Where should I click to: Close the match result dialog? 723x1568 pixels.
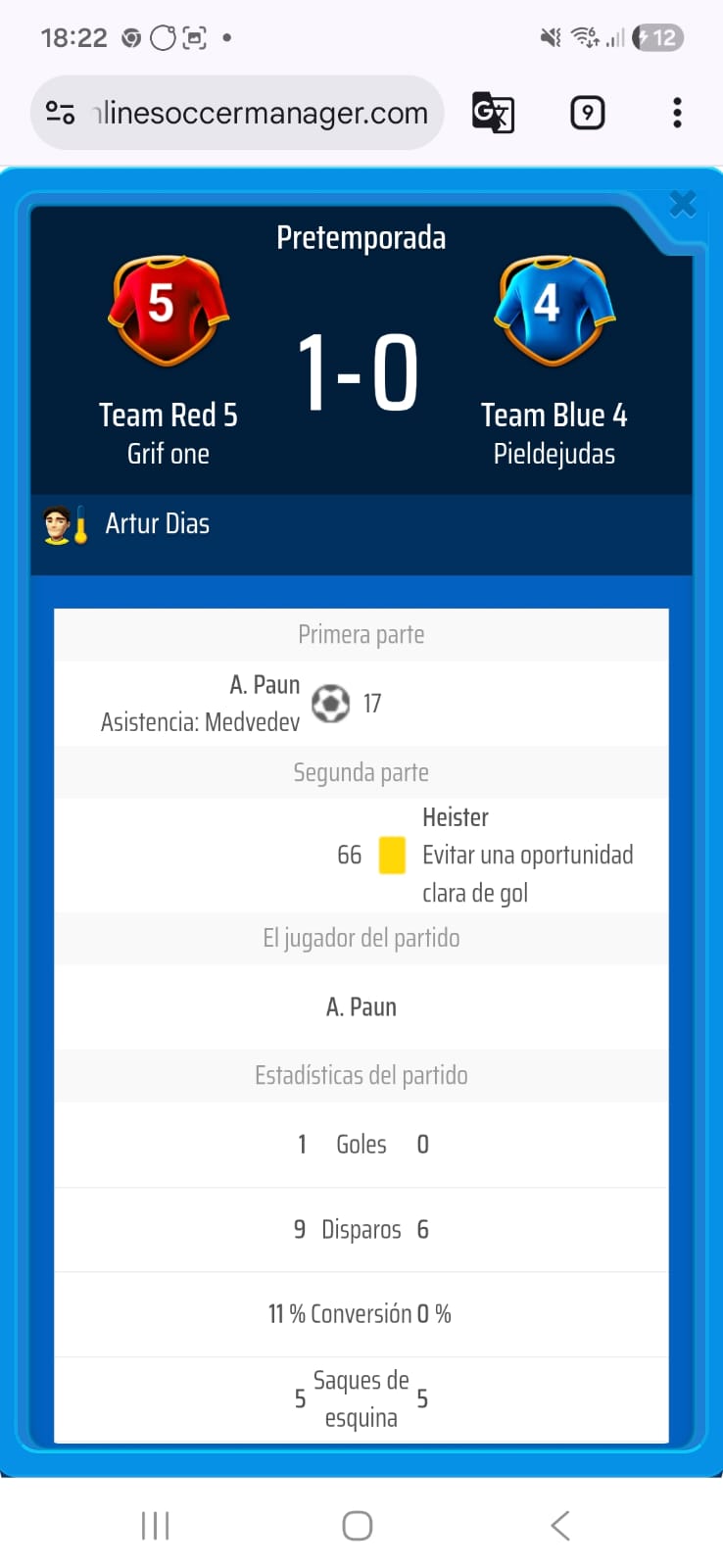click(683, 204)
